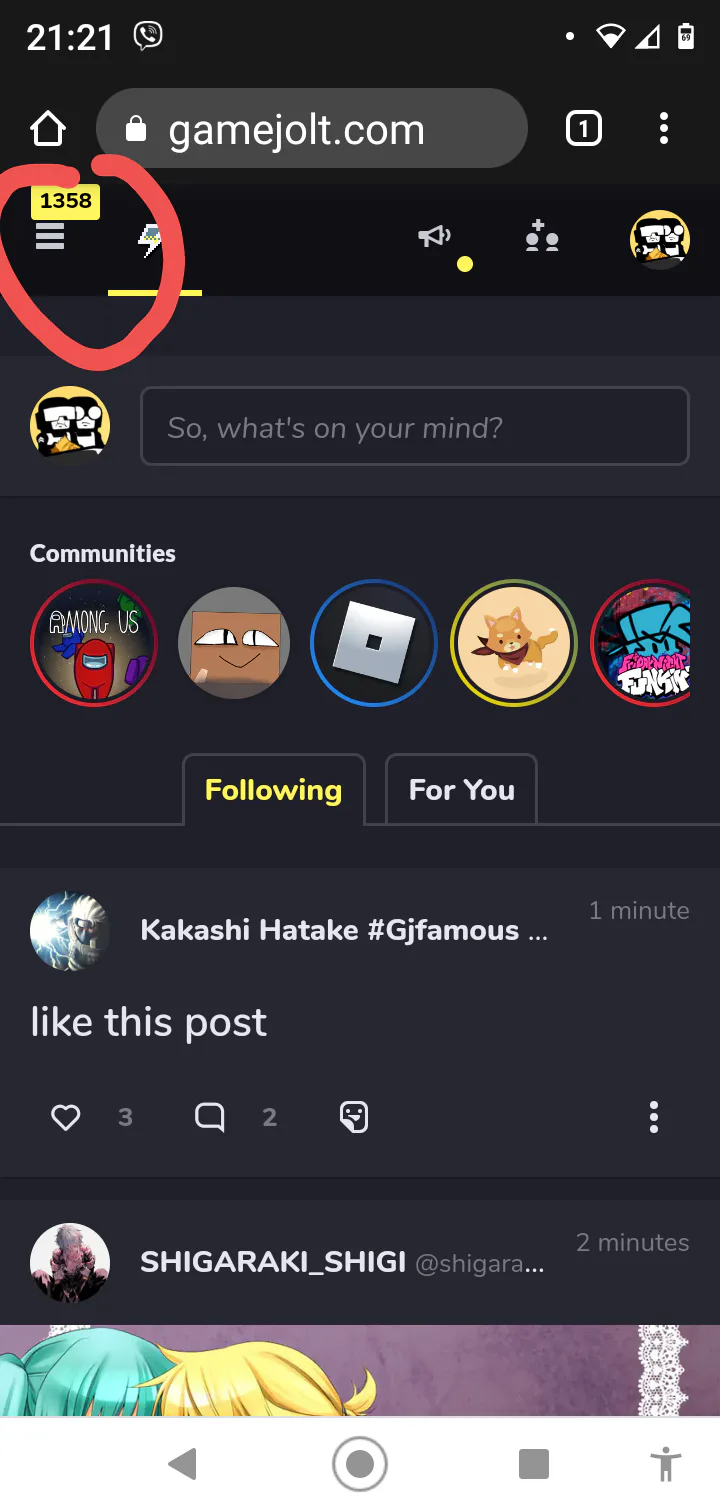Add a sticker to Kakashi Hatake's post
Image resolution: width=720 pixels, height=1512 pixels.
pos(354,1117)
